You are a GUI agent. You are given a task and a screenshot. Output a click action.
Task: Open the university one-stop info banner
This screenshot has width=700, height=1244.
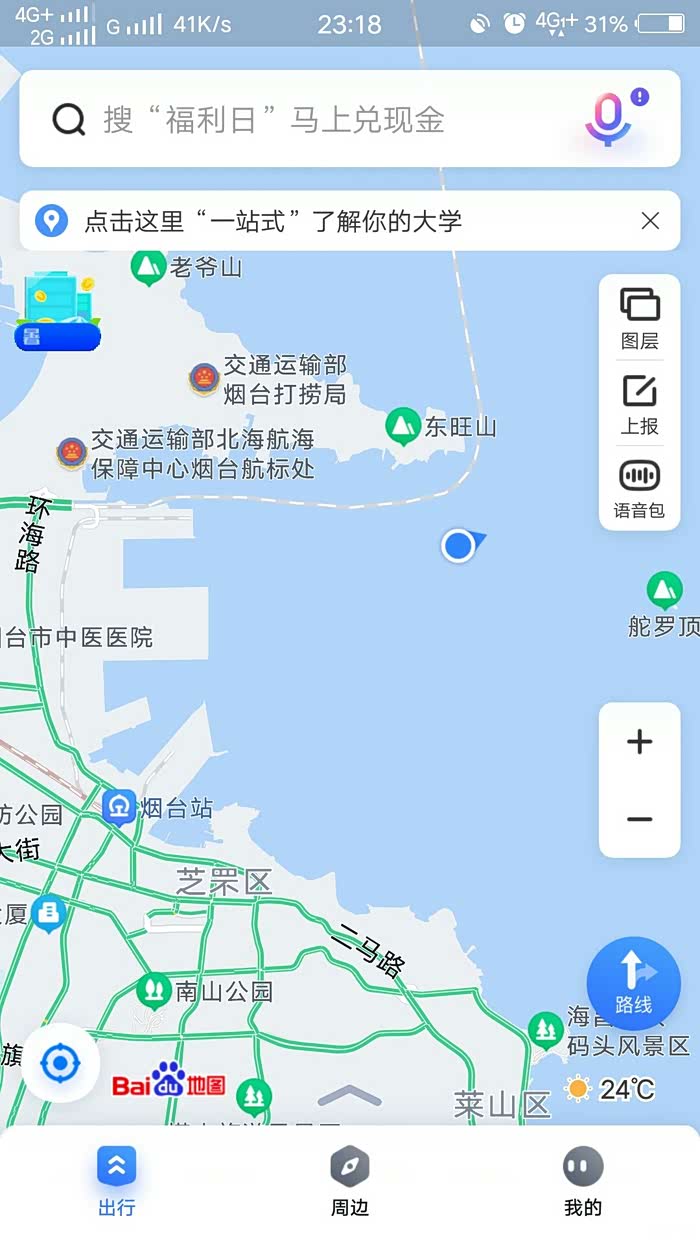coord(300,221)
